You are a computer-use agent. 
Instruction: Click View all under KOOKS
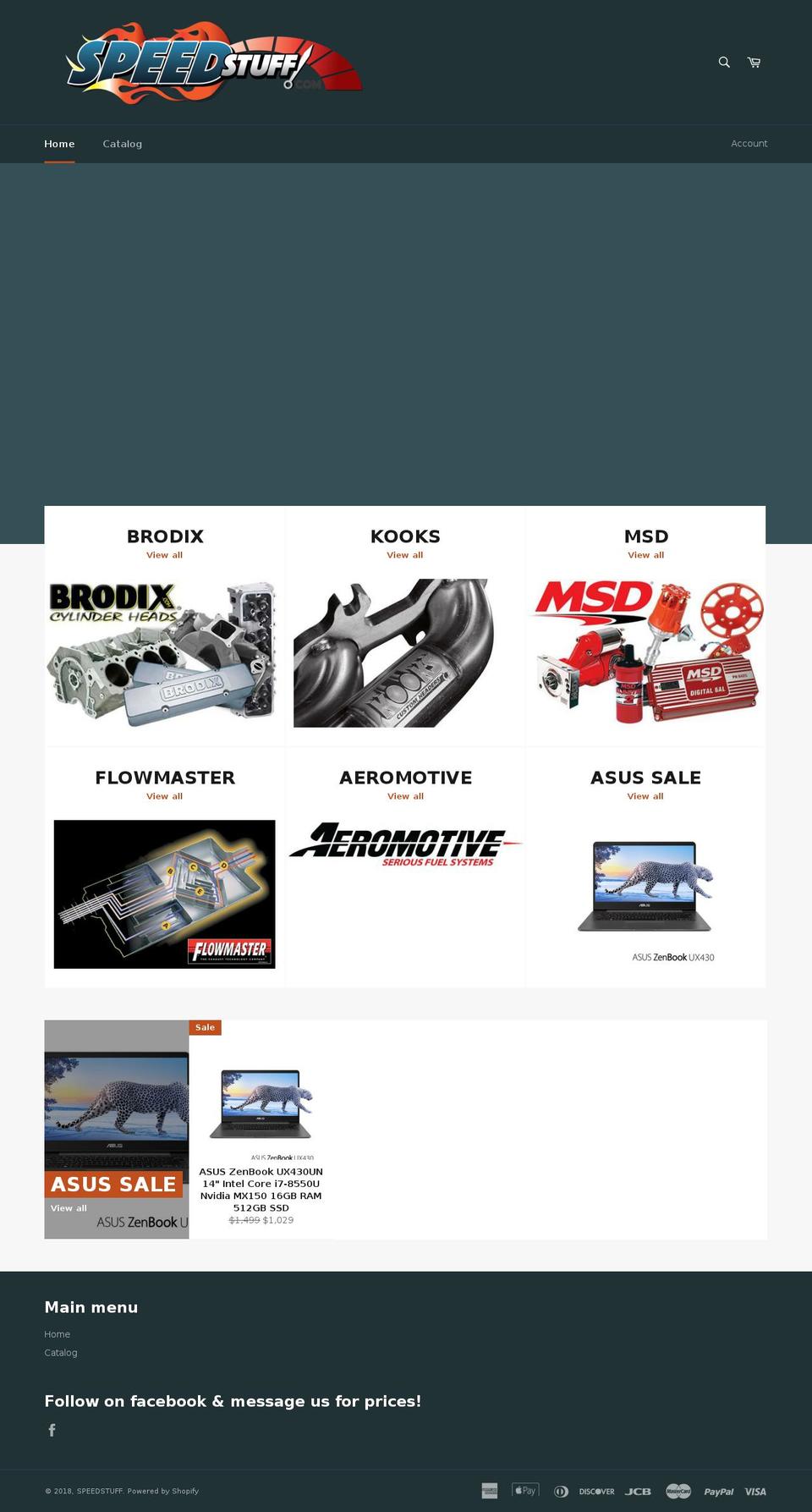click(x=405, y=555)
